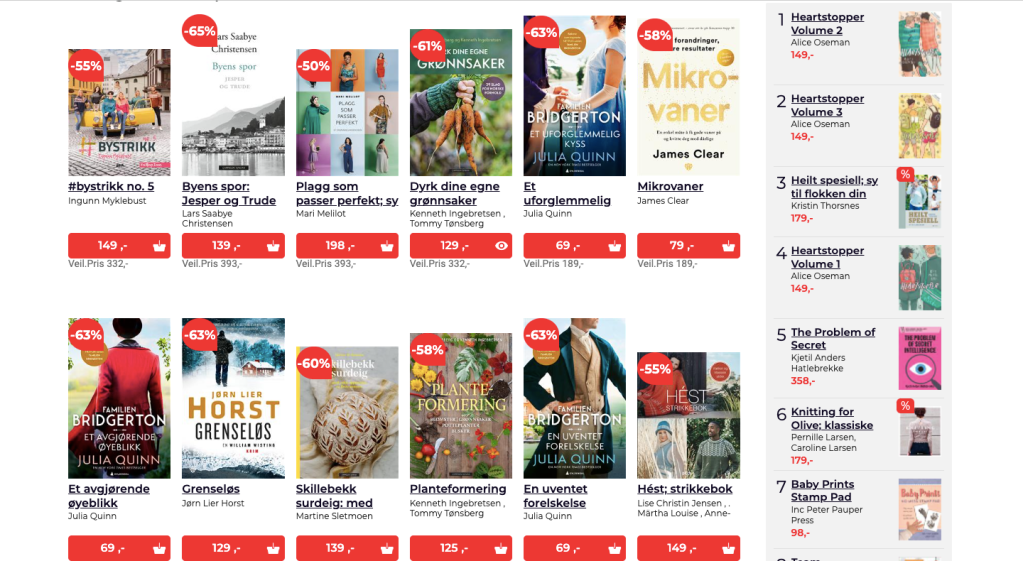The image size is (1023, 561).
Task: Open Heartstopper Volume 2 in the top list
Action: [827, 24]
